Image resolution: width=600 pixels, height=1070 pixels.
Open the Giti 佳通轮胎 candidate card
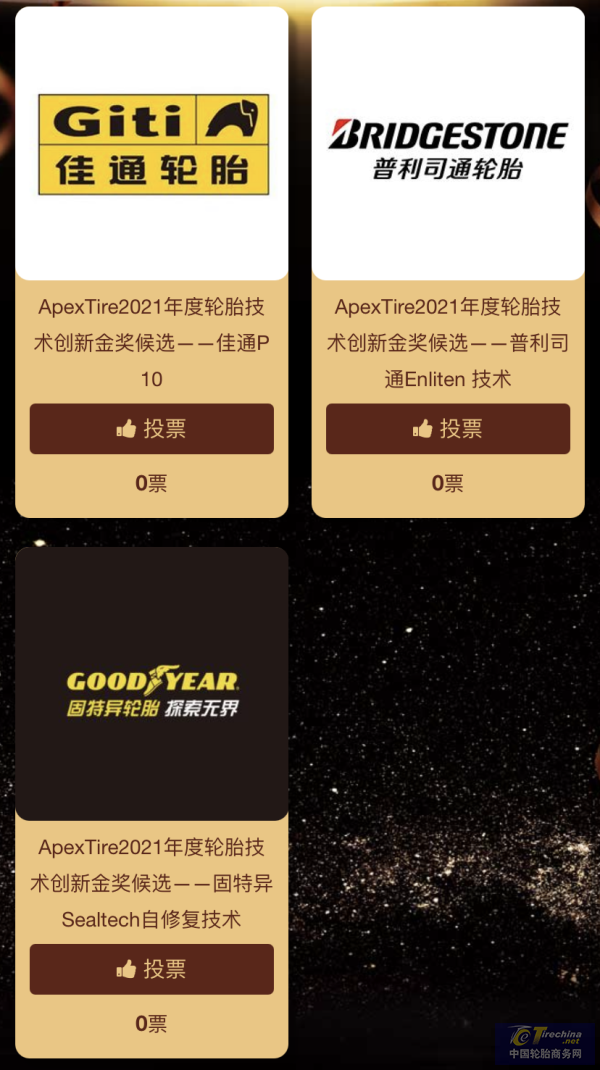[152, 144]
